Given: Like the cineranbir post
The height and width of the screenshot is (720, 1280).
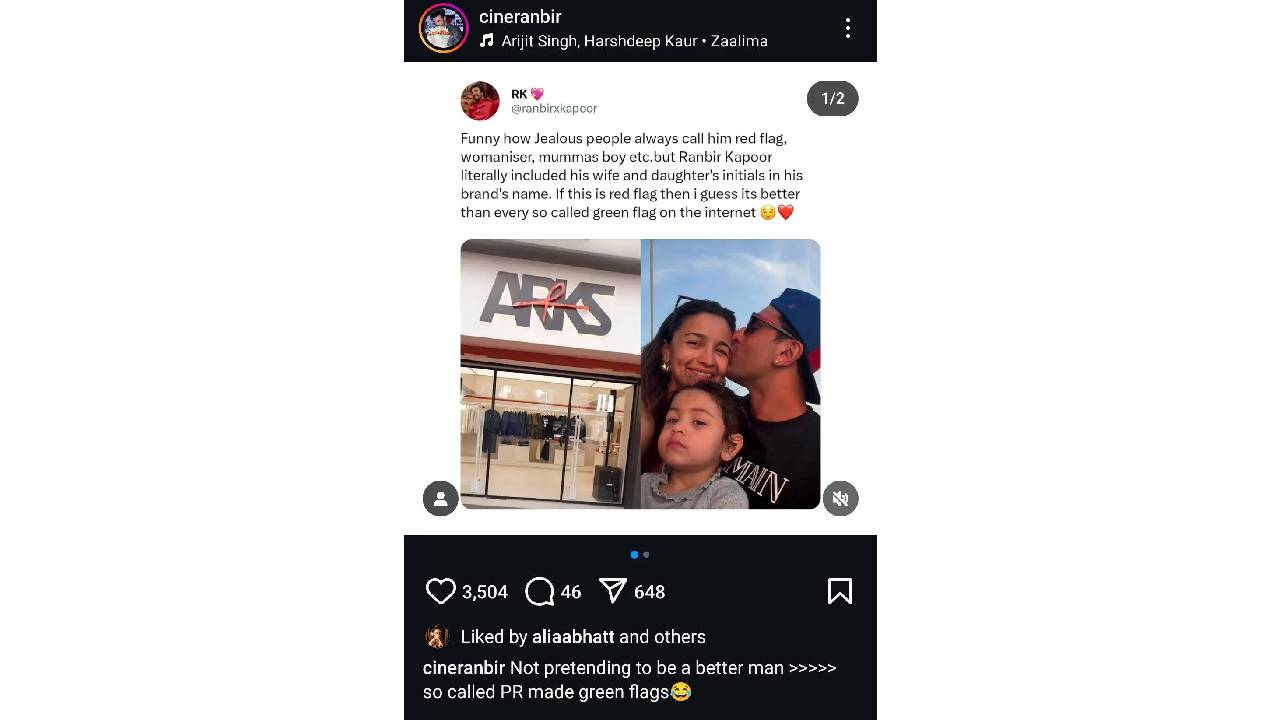Looking at the screenshot, I should 441,591.
